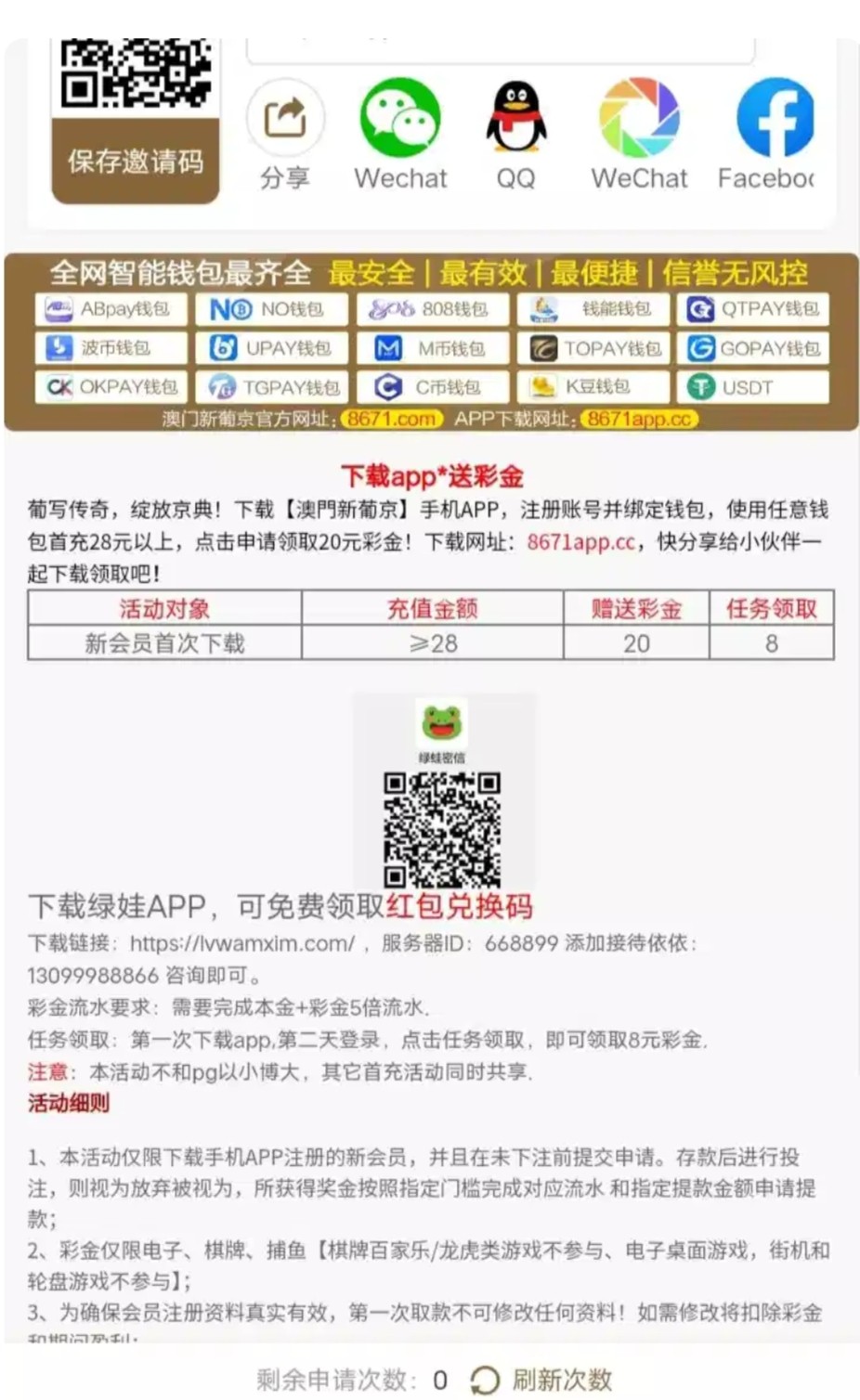Tap 刷新次数 to refresh count

[541, 1380]
